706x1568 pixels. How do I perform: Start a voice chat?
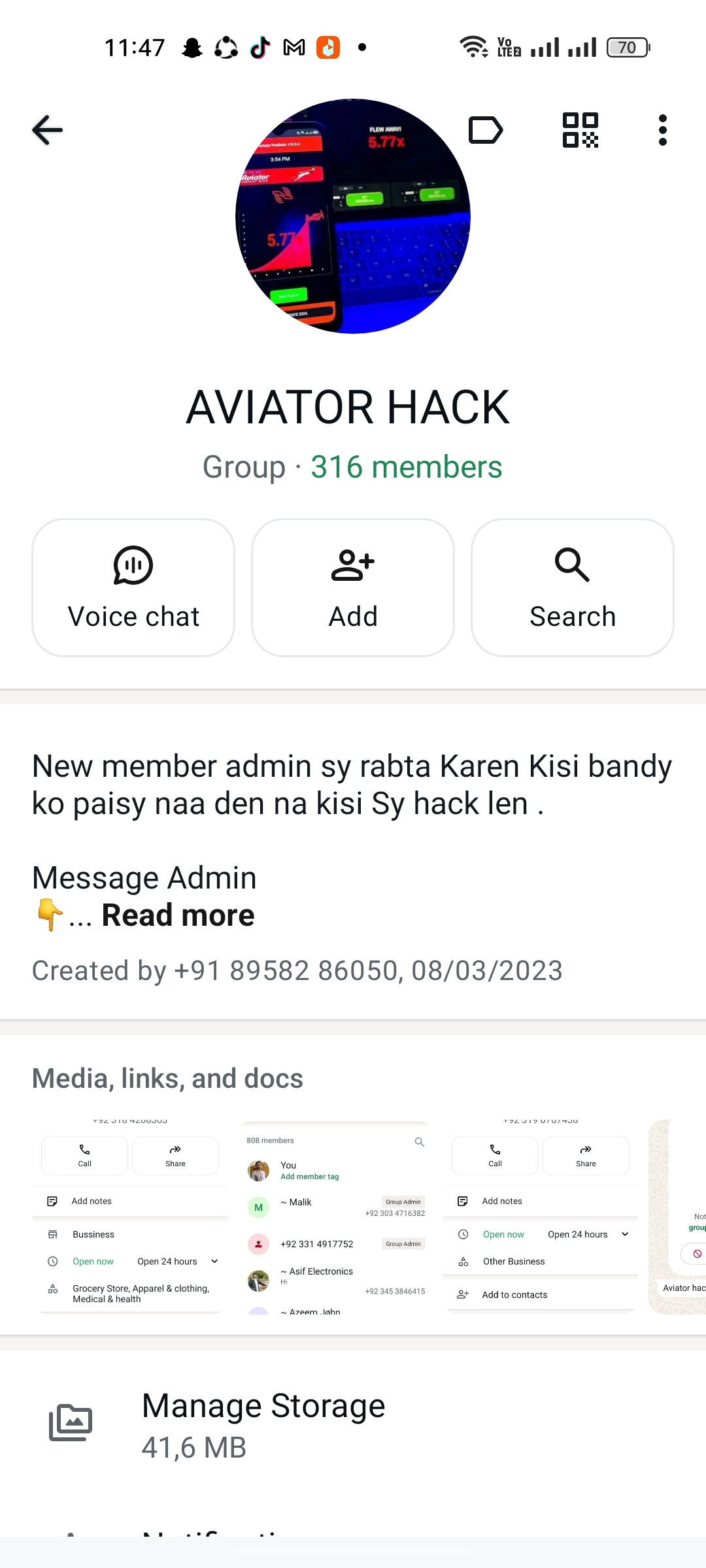133,587
